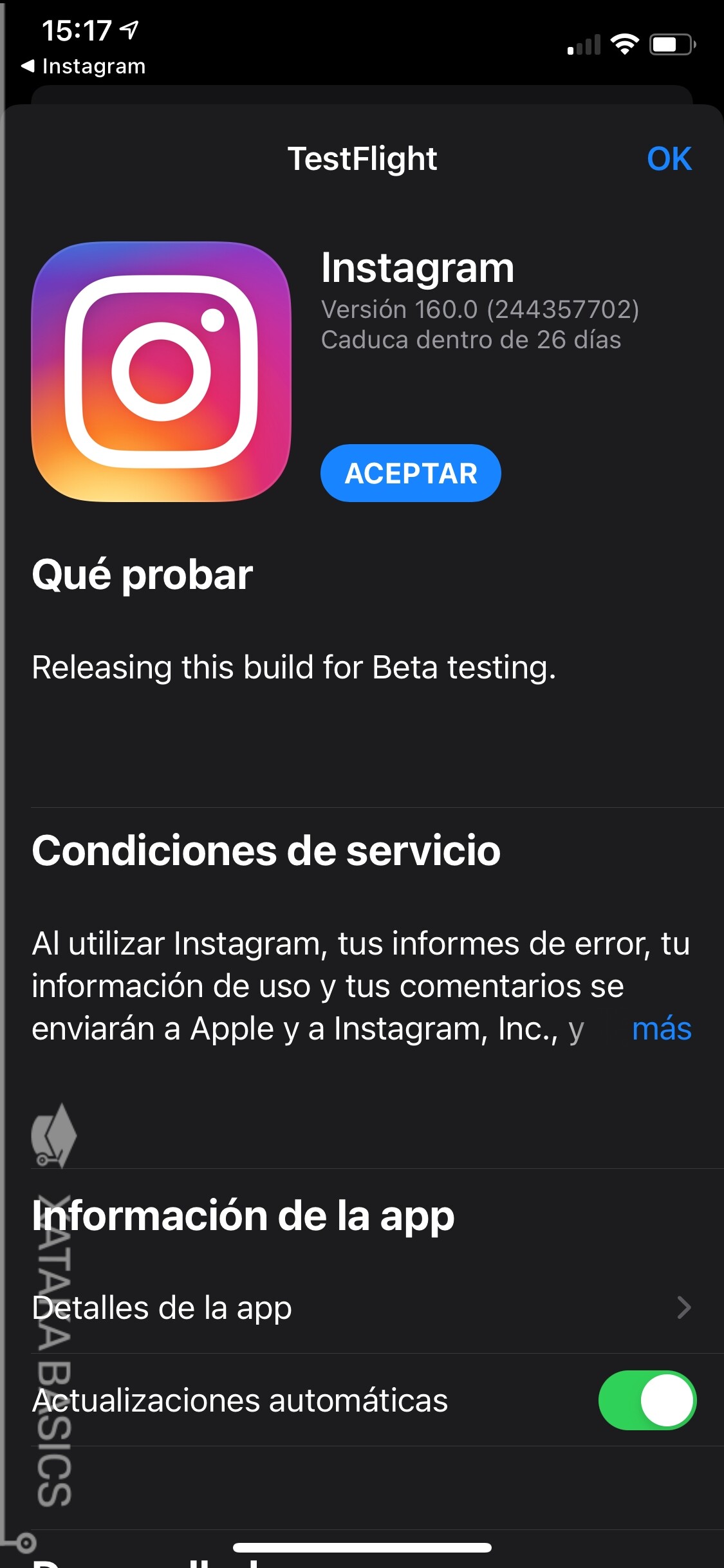Tap the grey developer logo above Información de la app

54,1134
